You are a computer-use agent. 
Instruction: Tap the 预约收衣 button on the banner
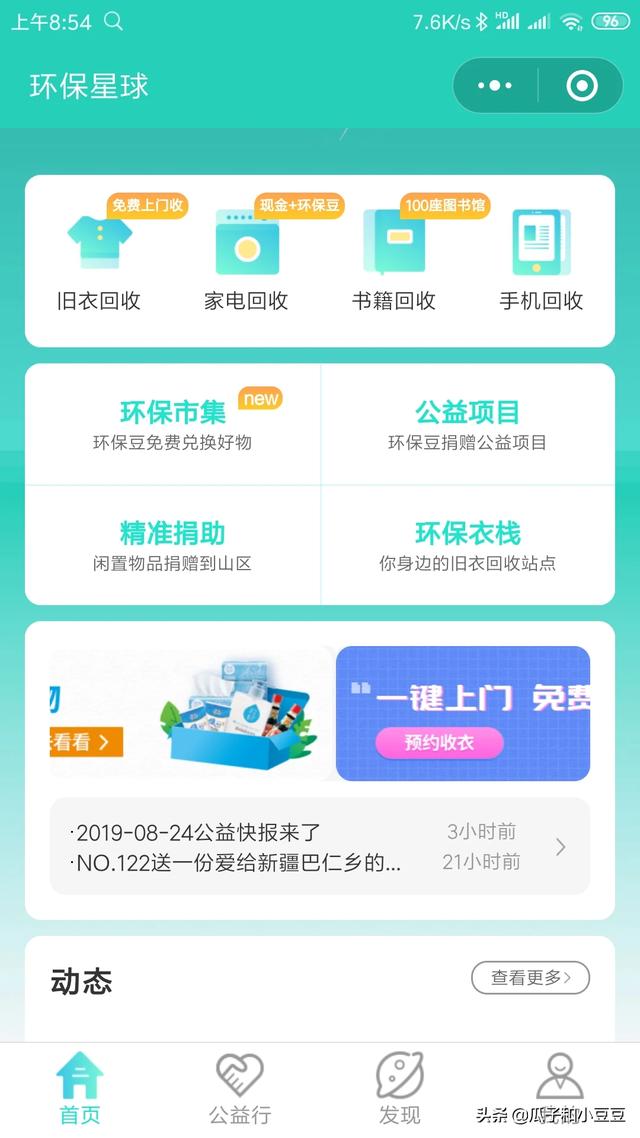pyautogui.click(x=439, y=742)
